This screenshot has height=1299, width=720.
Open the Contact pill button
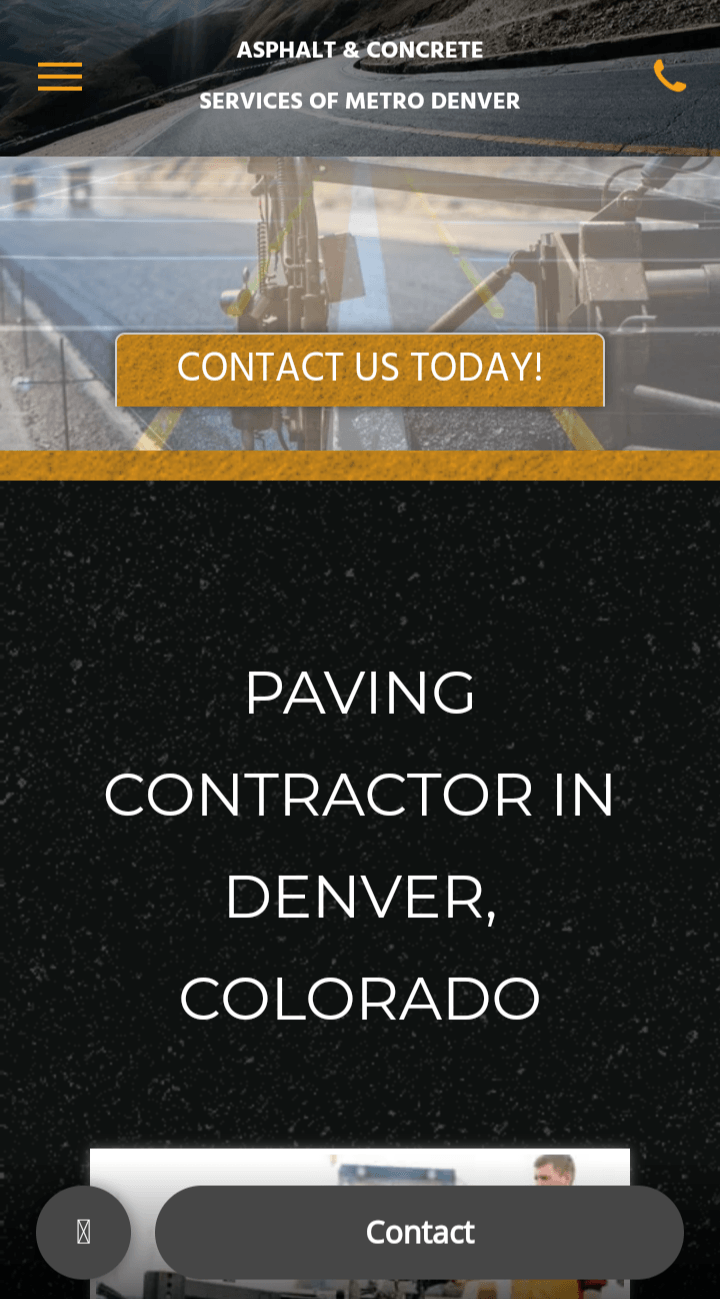pyautogui.click(x=419, y=1232)
